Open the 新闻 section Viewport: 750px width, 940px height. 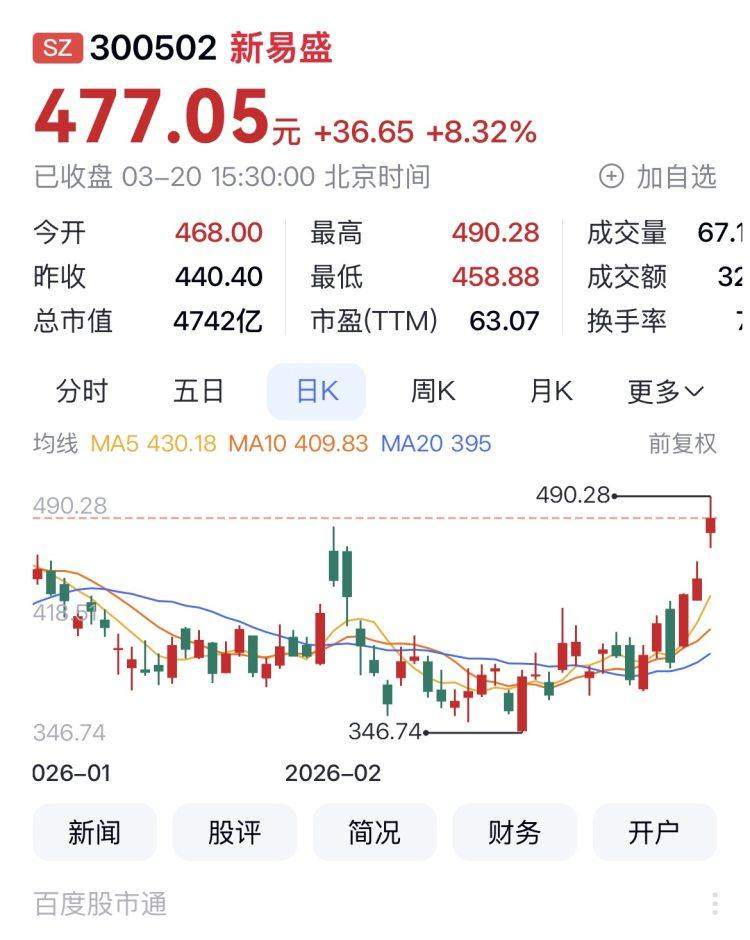pos(95,832)
